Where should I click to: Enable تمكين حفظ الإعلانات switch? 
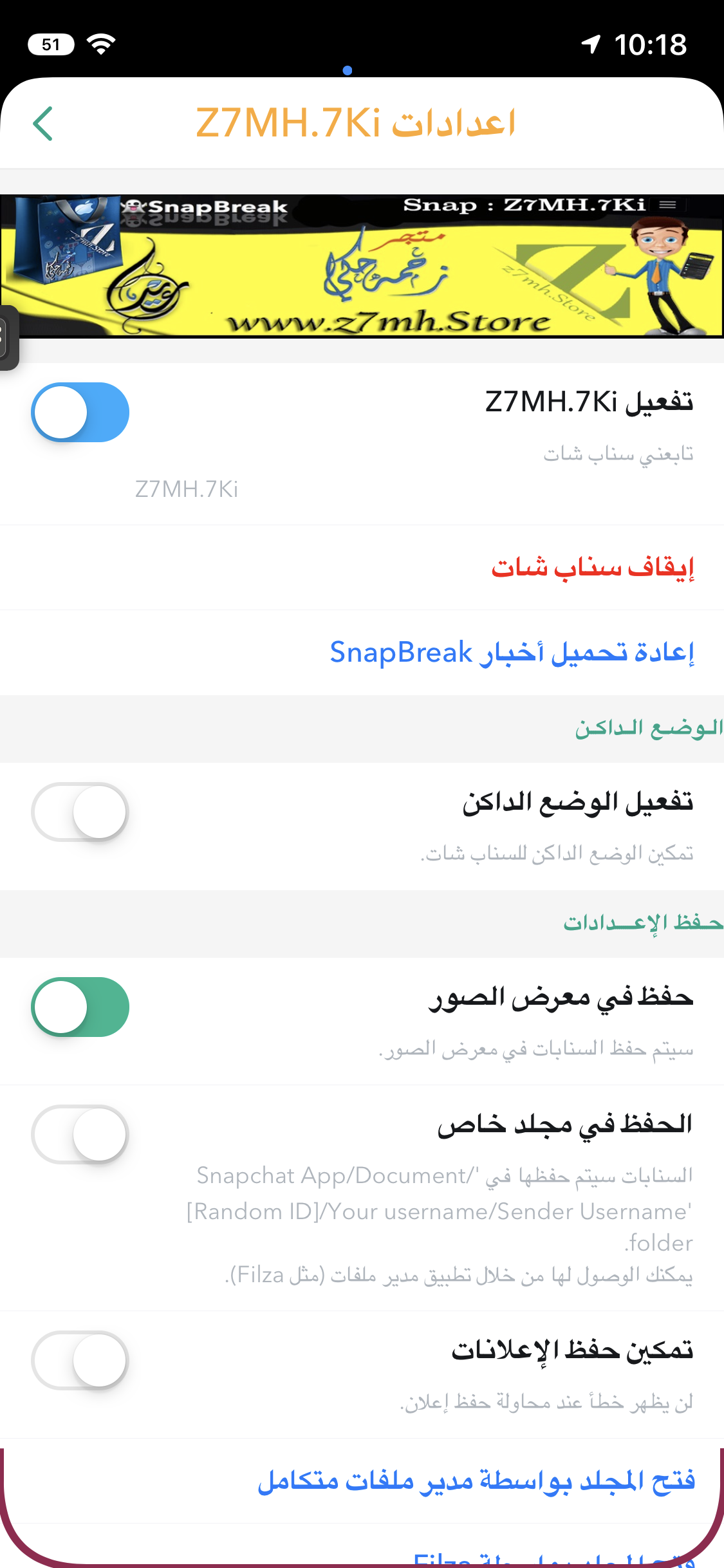(x=80, y=1361)
